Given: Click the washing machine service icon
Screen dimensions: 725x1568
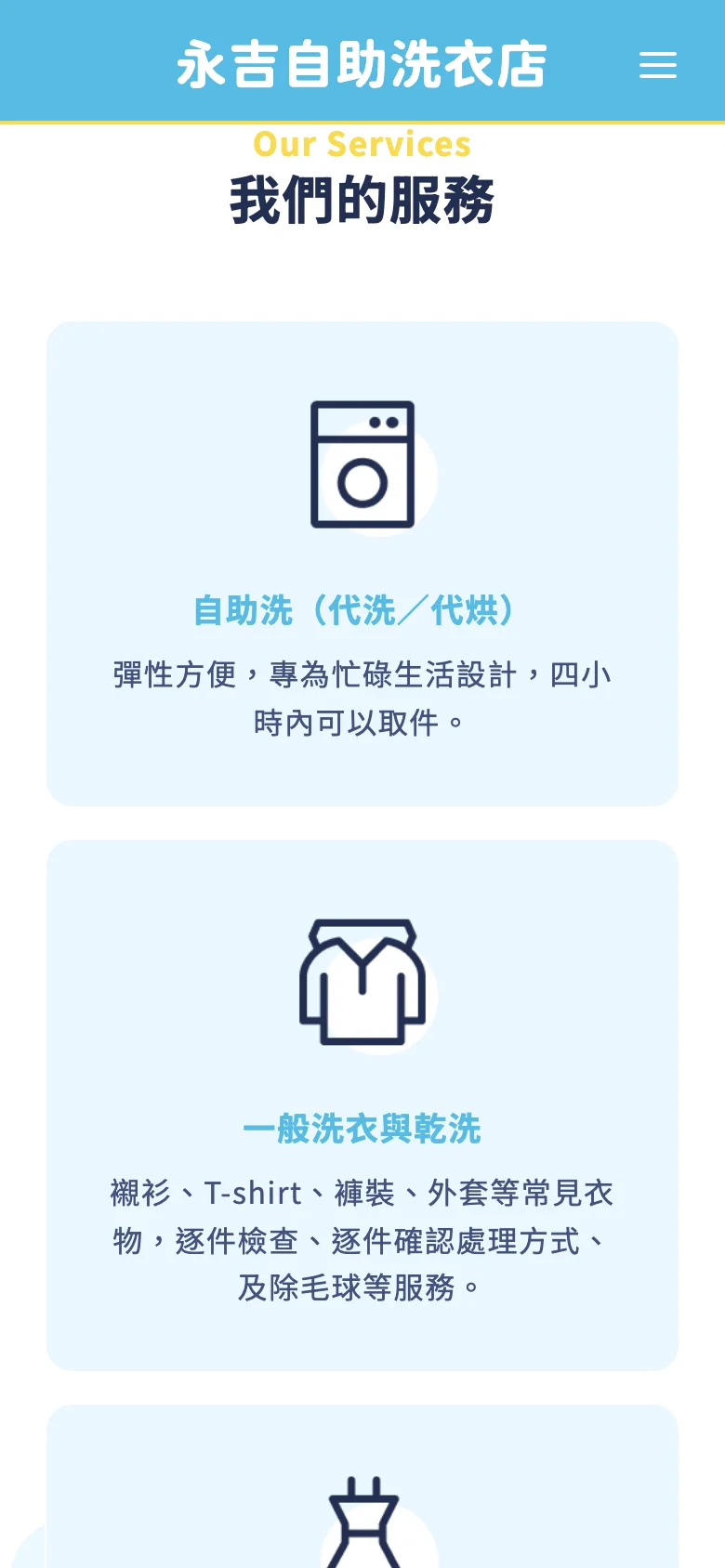Looking at the screenshot, I should [362, 464].
